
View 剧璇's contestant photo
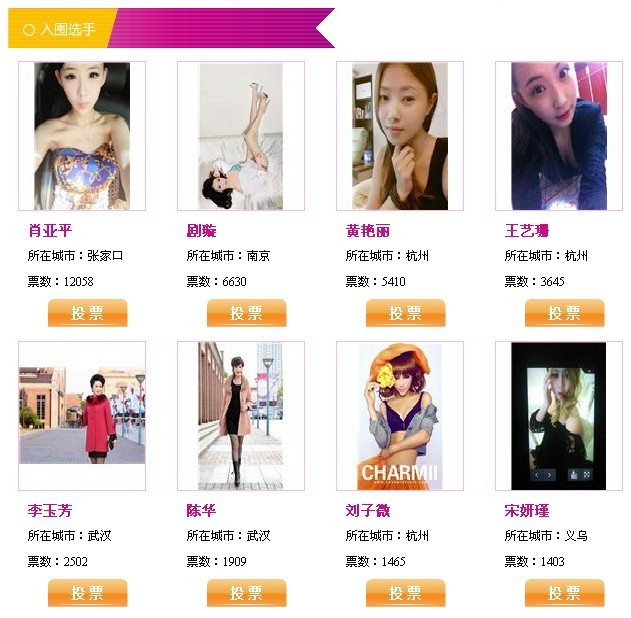[241, 136]
